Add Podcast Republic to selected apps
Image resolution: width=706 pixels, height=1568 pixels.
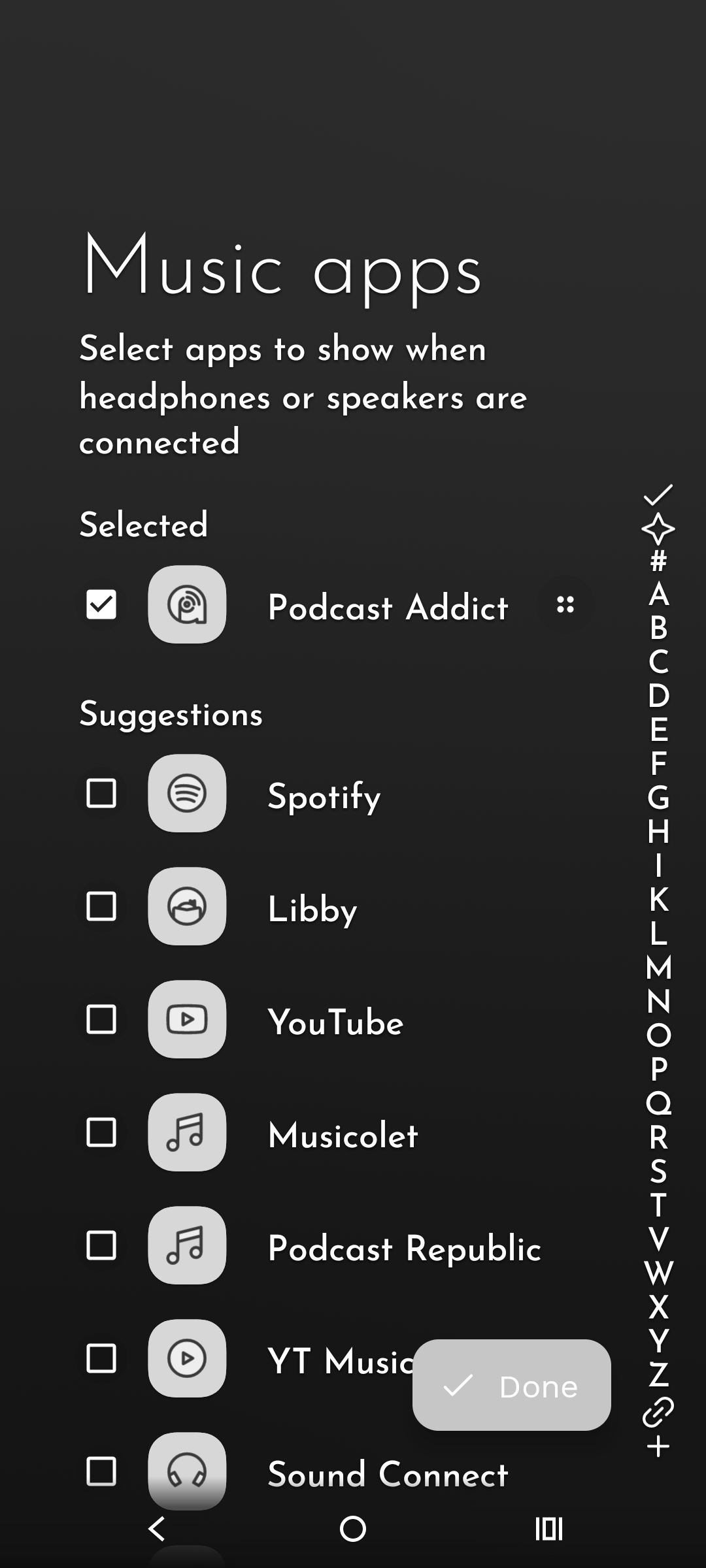pyautogui.click(x=101, y=1245)
